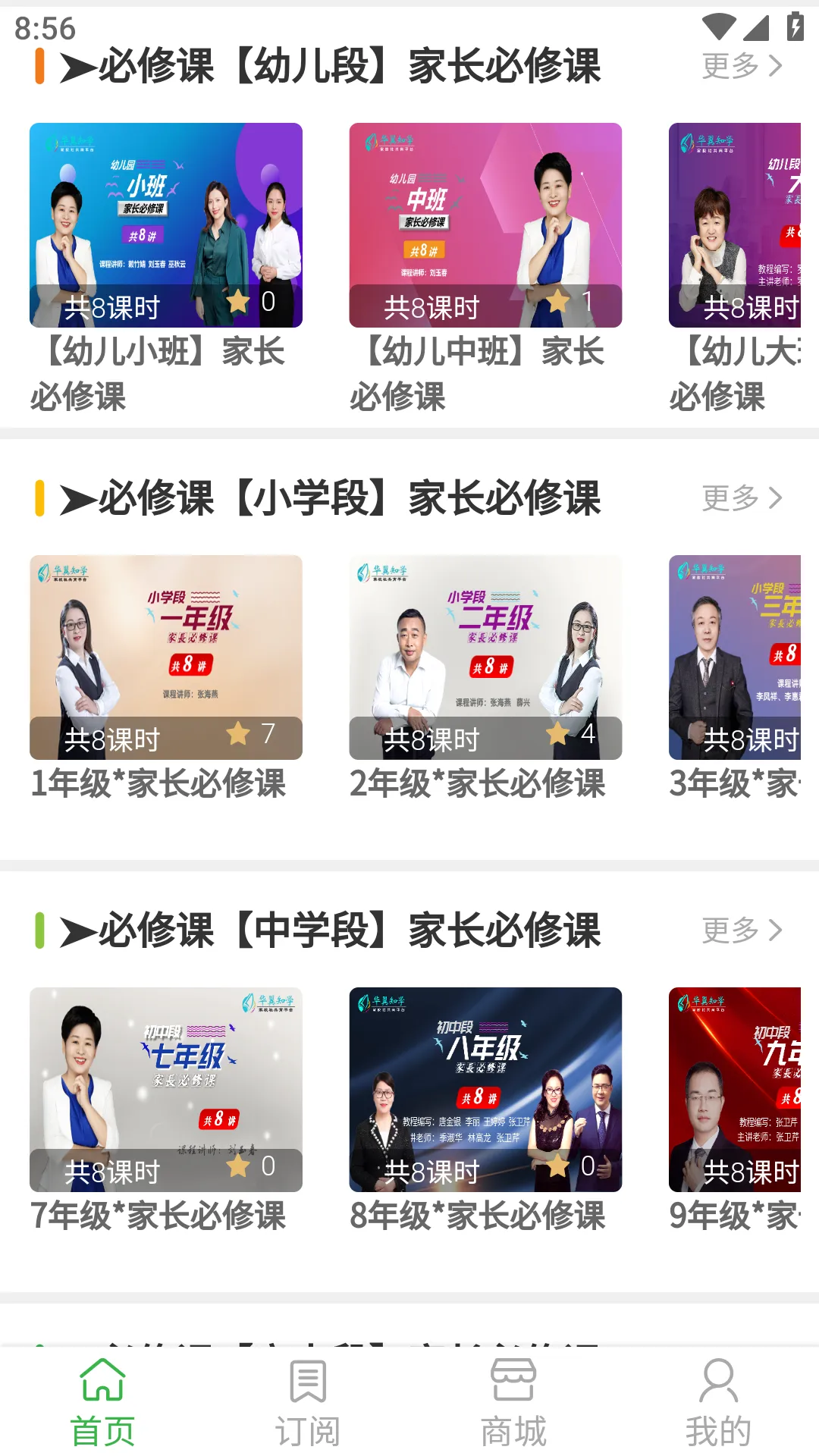
Task: Open the 9年级 家长必修课 course
Action: click(x=734, y=1090)
